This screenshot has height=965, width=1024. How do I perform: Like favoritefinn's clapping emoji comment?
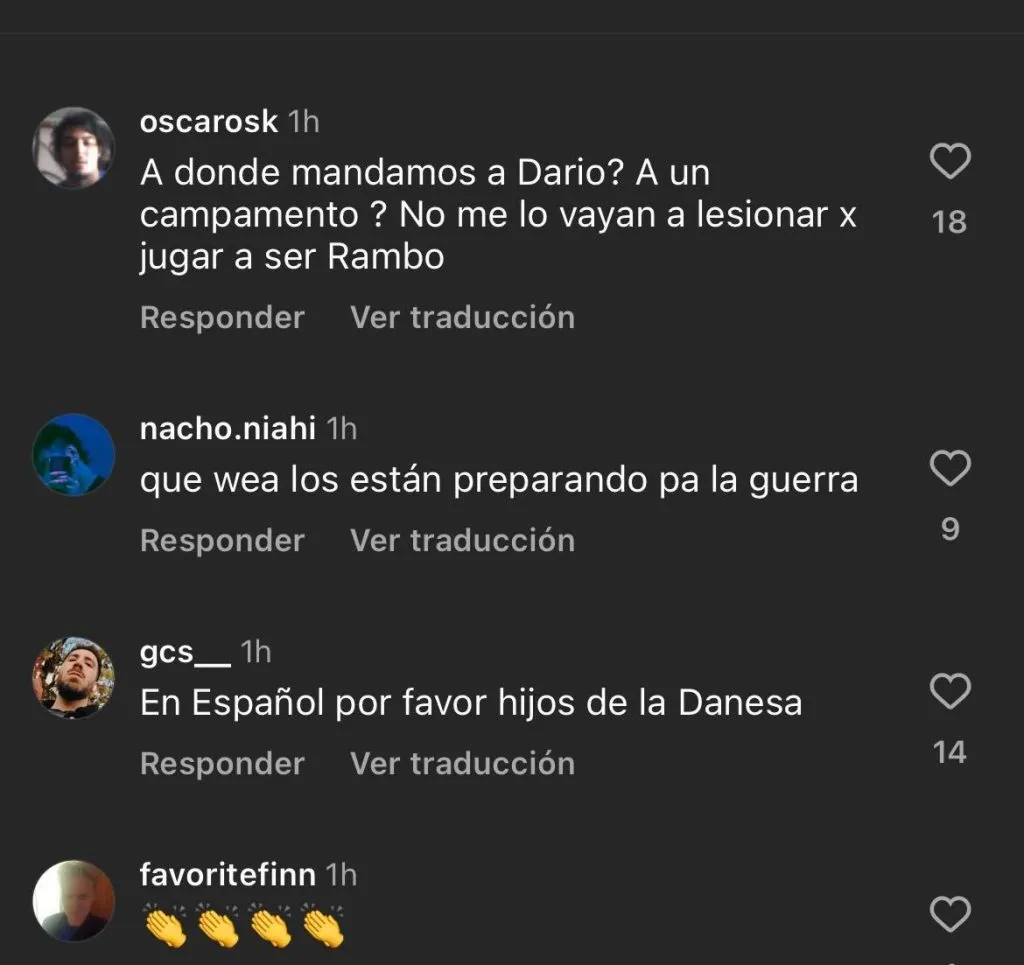[950, 914]
